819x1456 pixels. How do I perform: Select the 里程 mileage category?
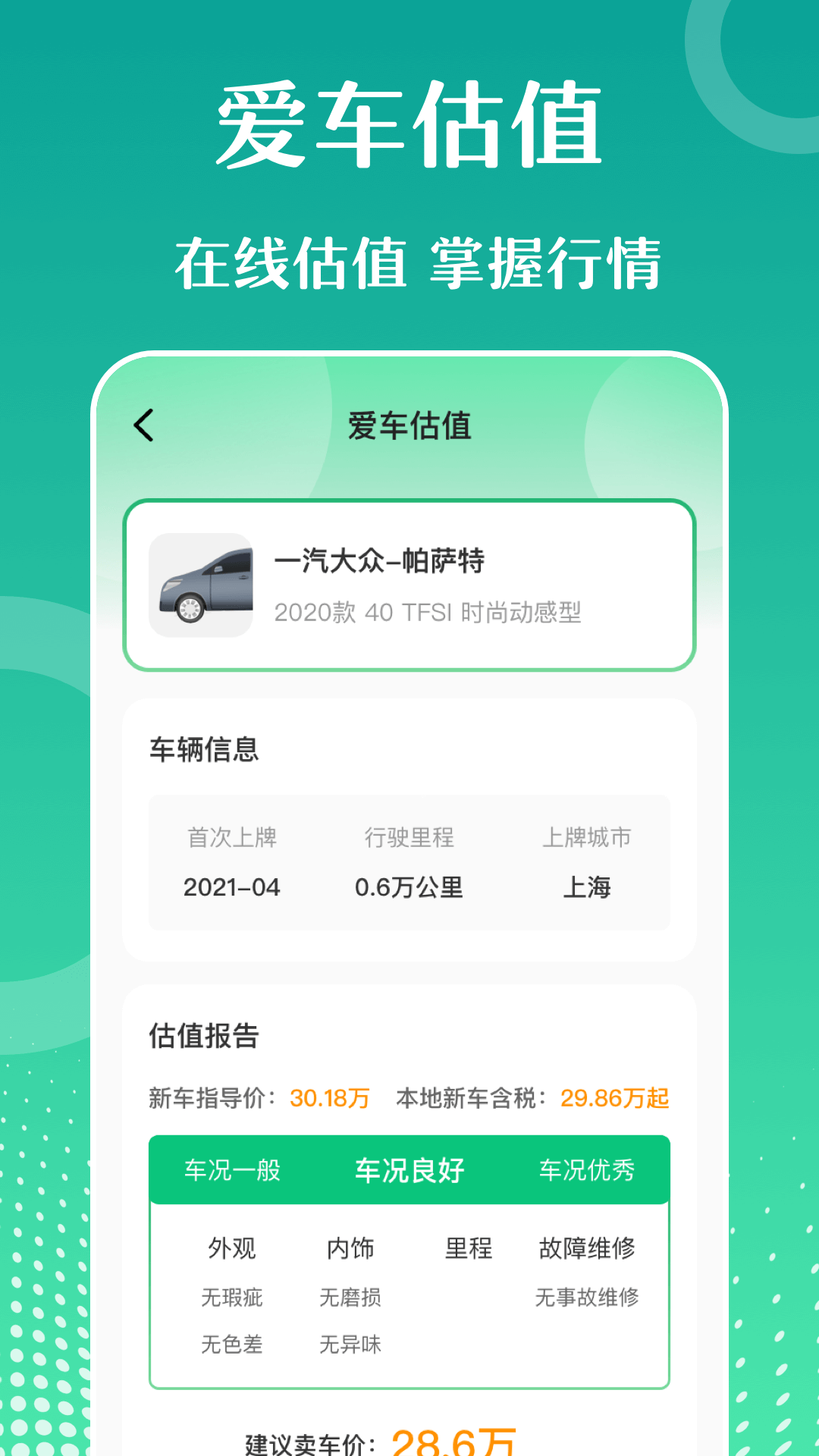(468, 1248)
